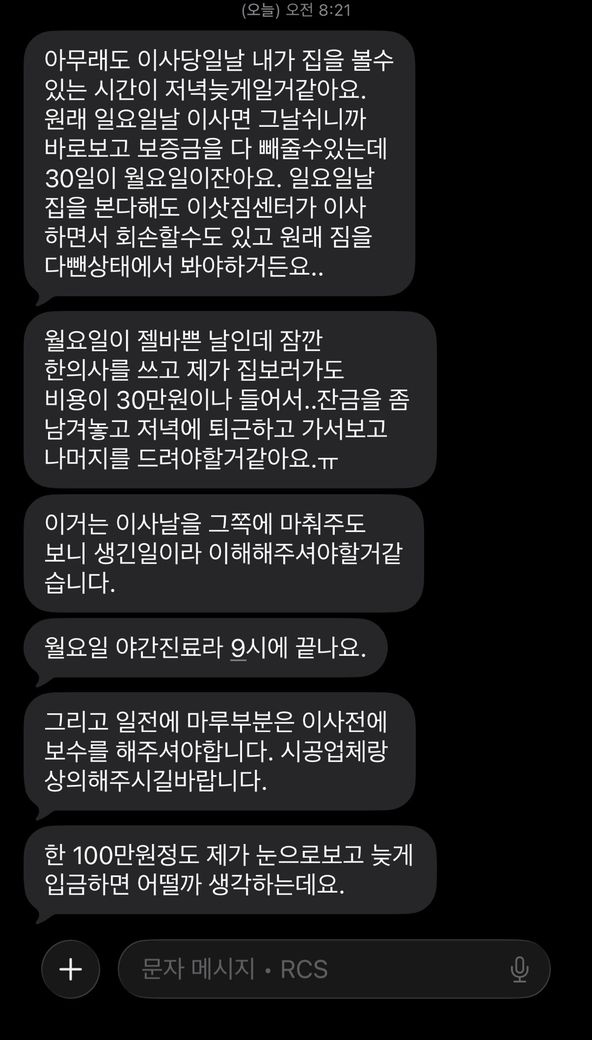This screenshot has width=592, height=1040.
Task: Open the plus attachment menu
Action: click(70, 969)
